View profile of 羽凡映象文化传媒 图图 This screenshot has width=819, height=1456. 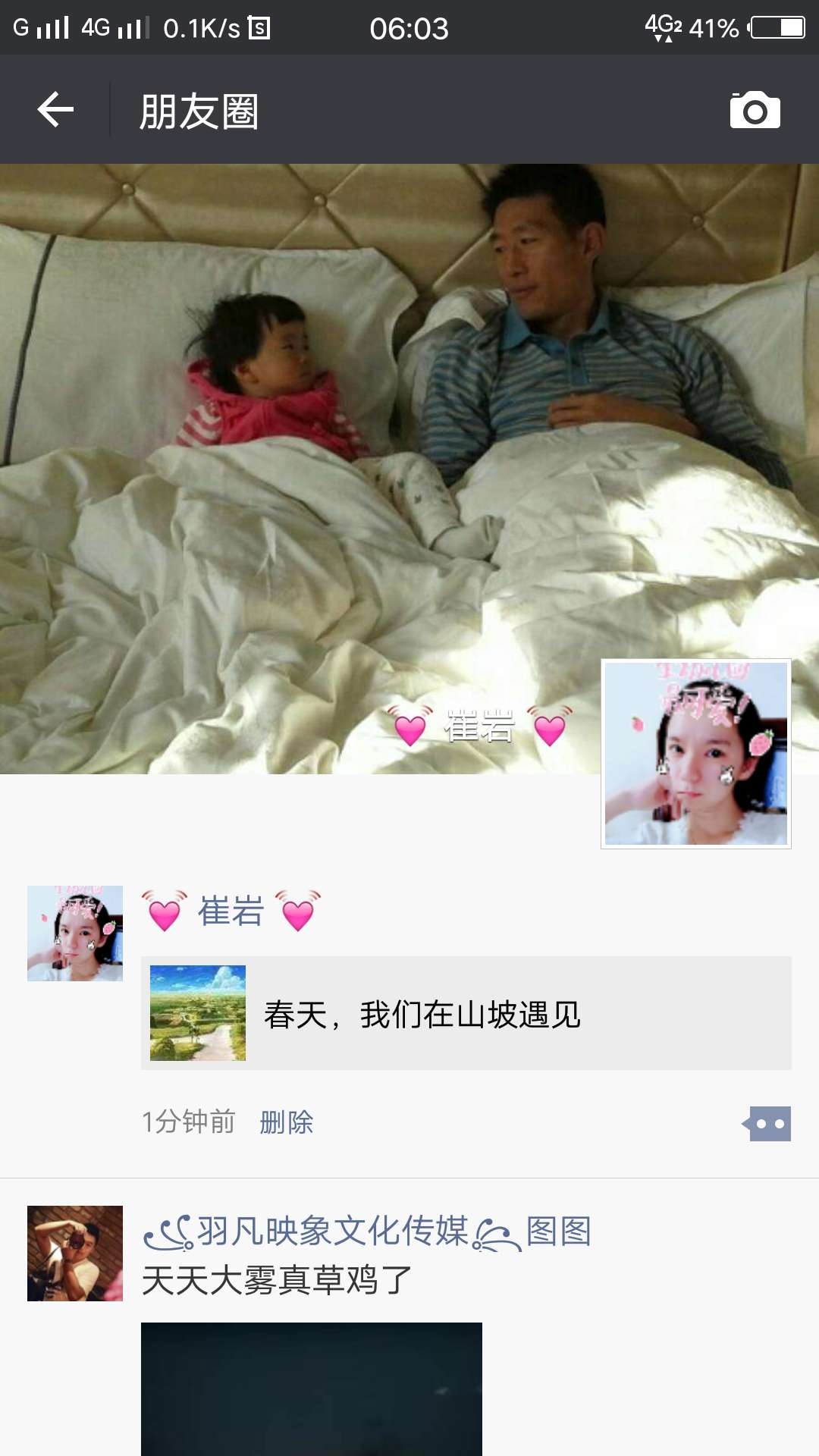367,1232
